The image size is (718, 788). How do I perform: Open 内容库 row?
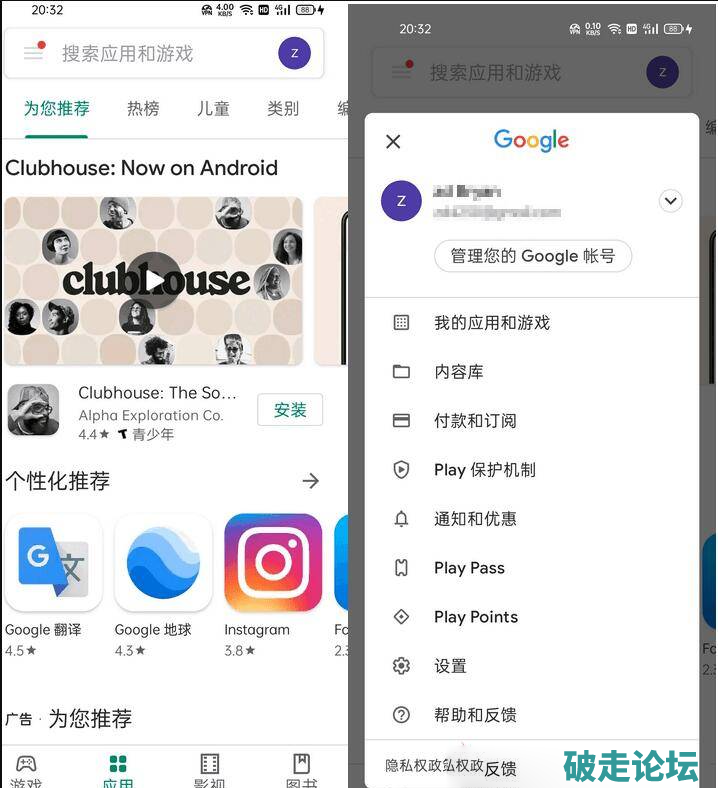click(x=459, y=372)
